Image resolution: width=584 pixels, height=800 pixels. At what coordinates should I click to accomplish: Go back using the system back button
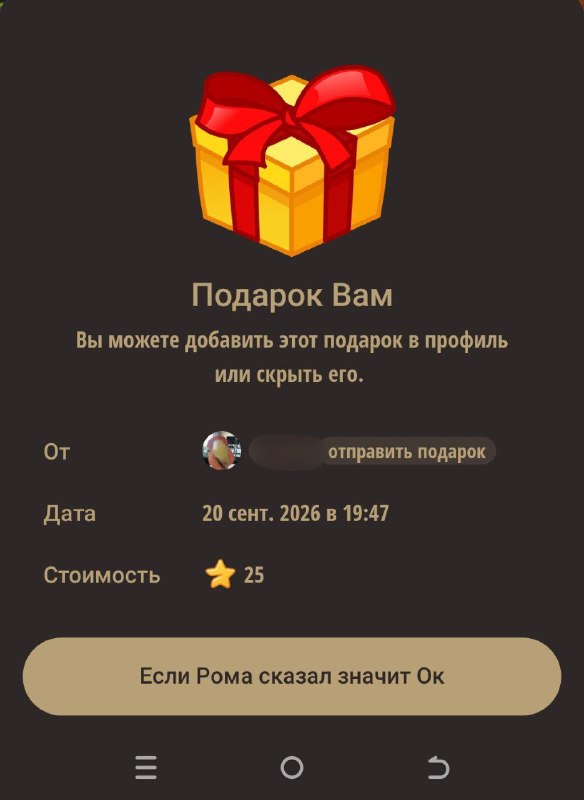point(438,767)
